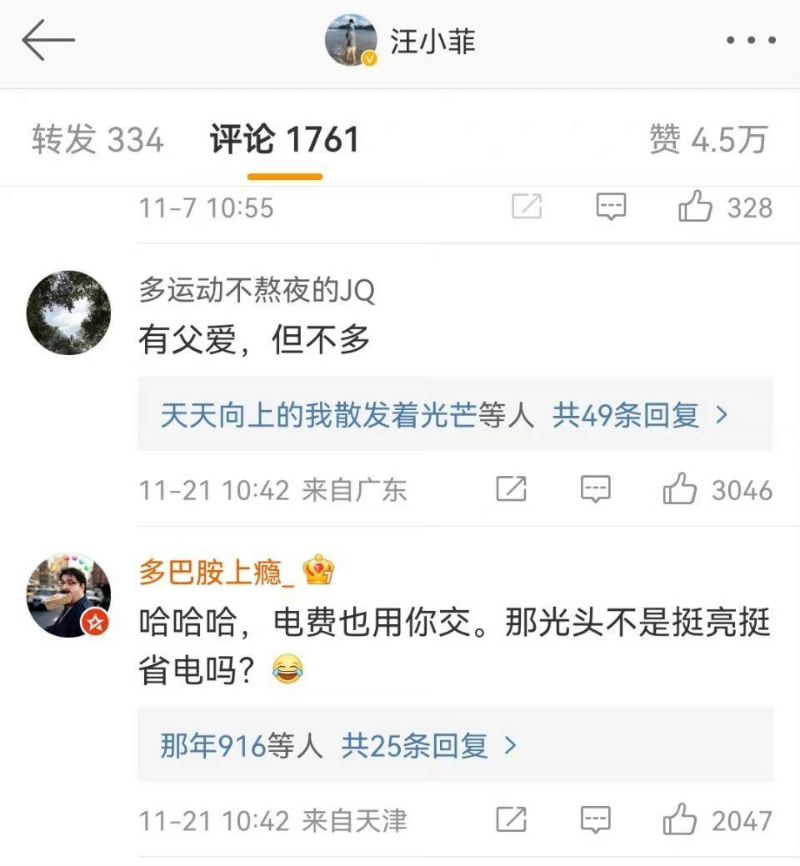Repost the comment 有父爱，但不多
Viewport: 800px width, 866px height.
[511, 490]
